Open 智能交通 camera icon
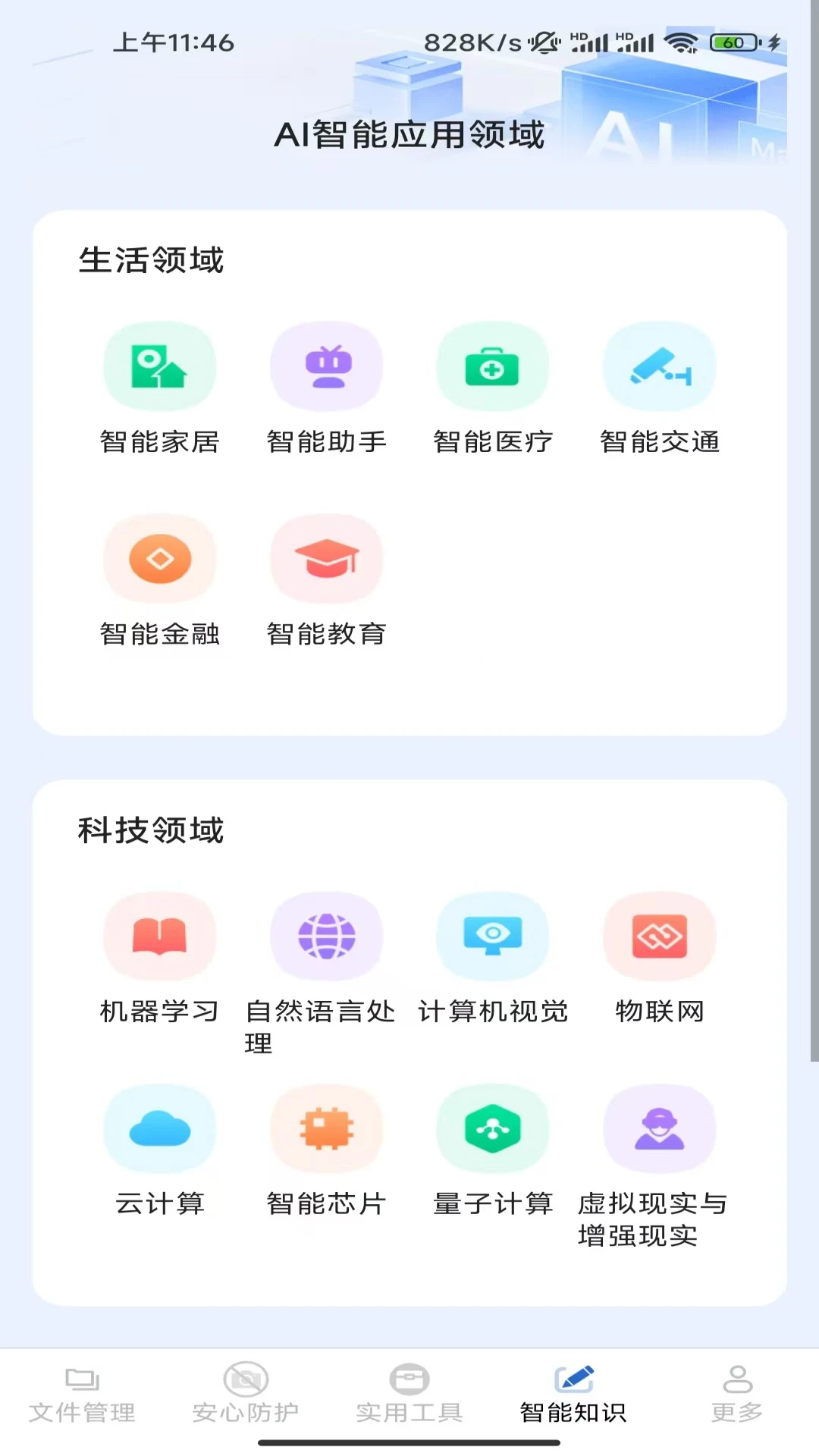The image size is (819, 1456). point(659,366)
